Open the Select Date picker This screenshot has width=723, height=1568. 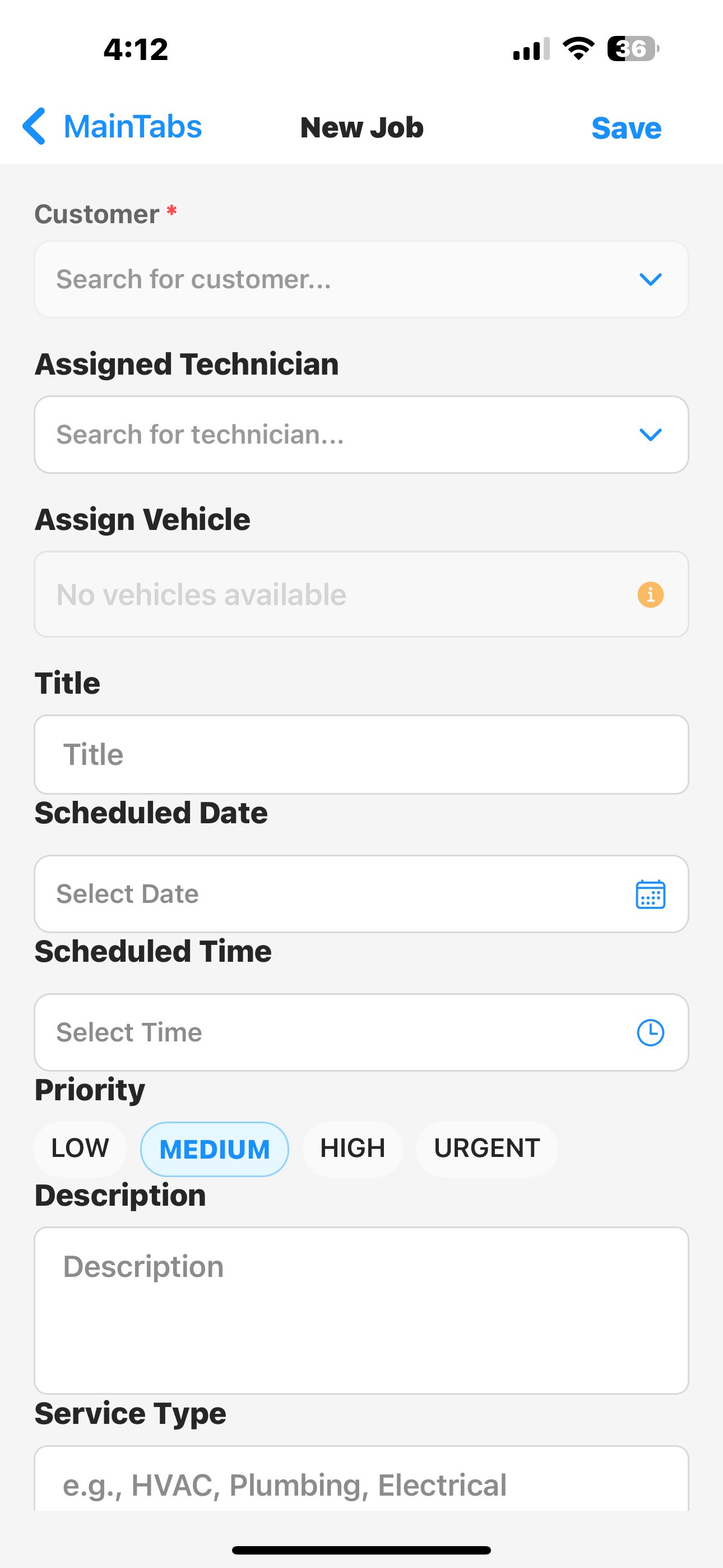click(361, 894)
